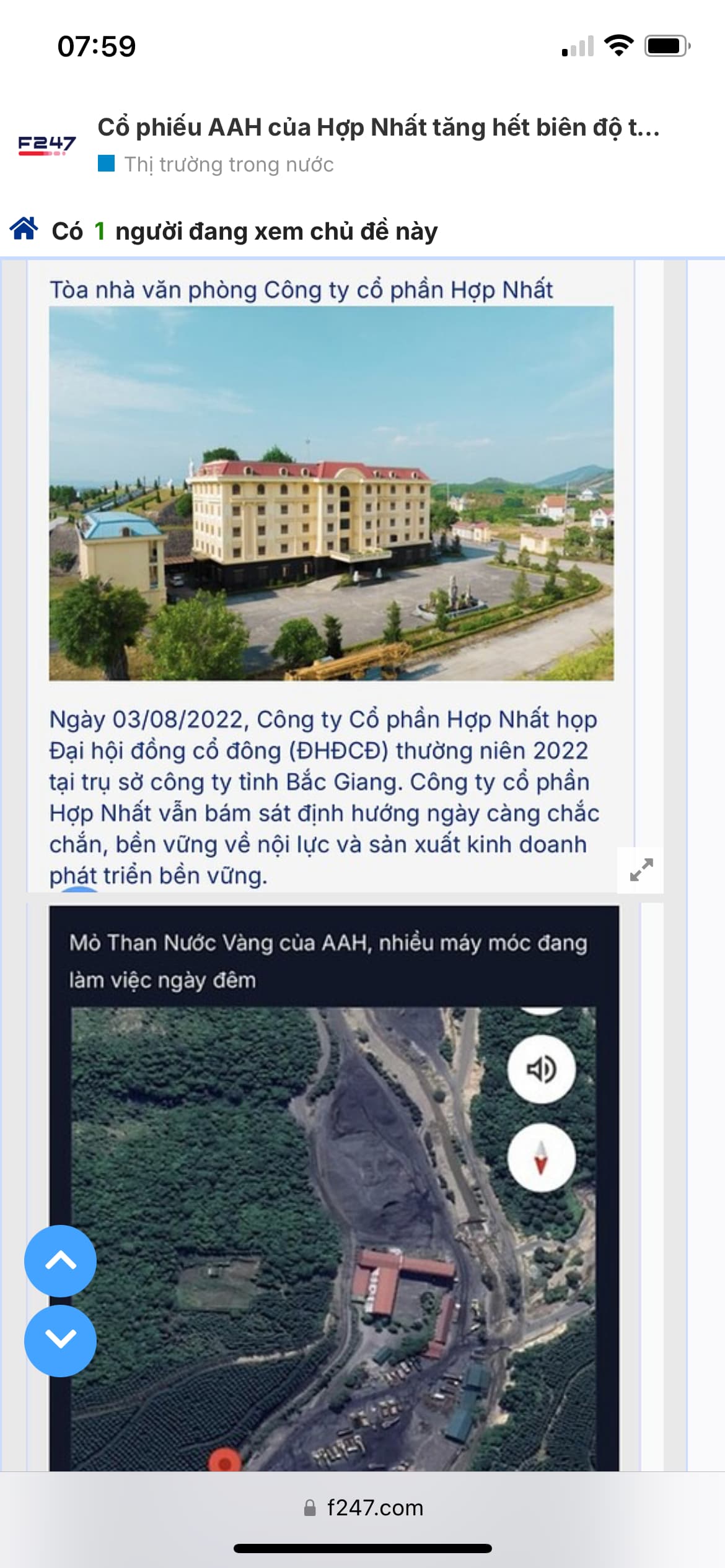Viewport: 725px width, 1568px height.
Task: Jump down with the blue down arrow
Action: pyautogui.click(x=60, y=1341)
